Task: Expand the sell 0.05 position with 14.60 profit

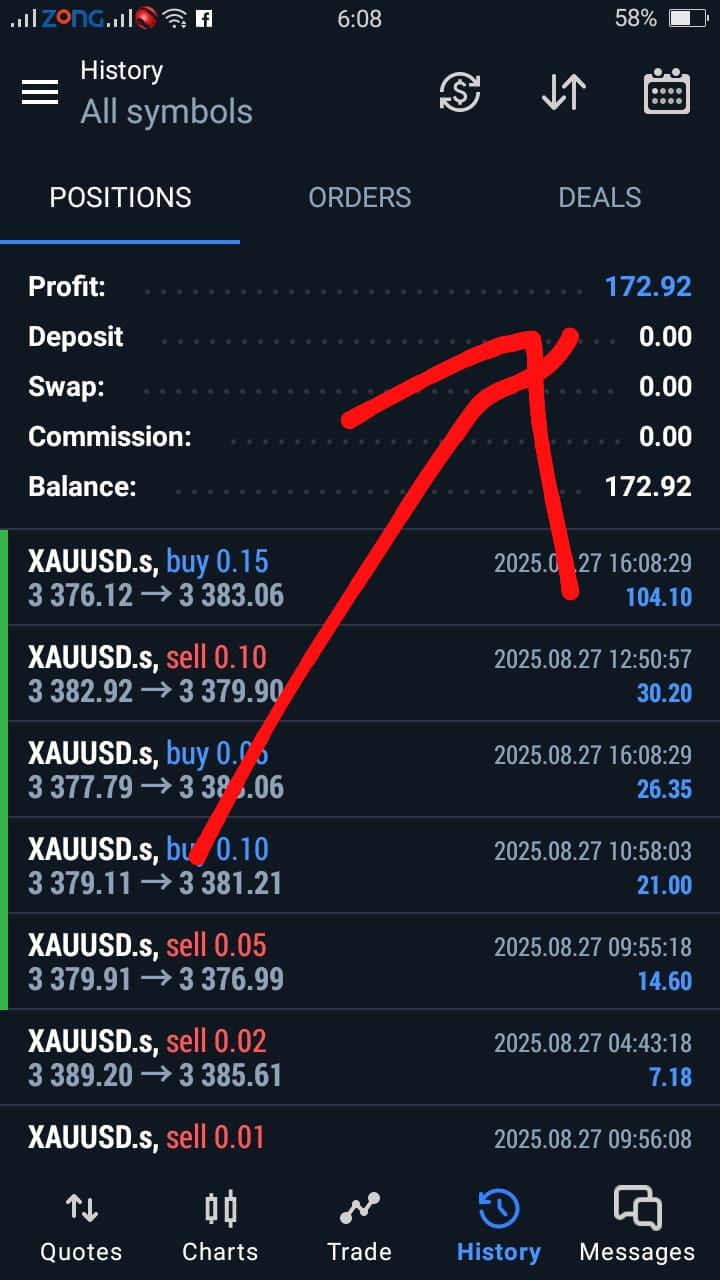Action: pos(360,962)
